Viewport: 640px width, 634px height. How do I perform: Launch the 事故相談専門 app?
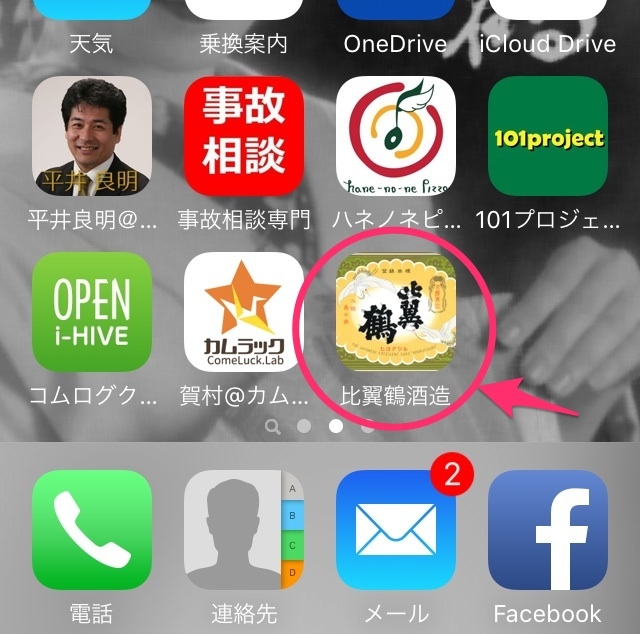[244, 135]
